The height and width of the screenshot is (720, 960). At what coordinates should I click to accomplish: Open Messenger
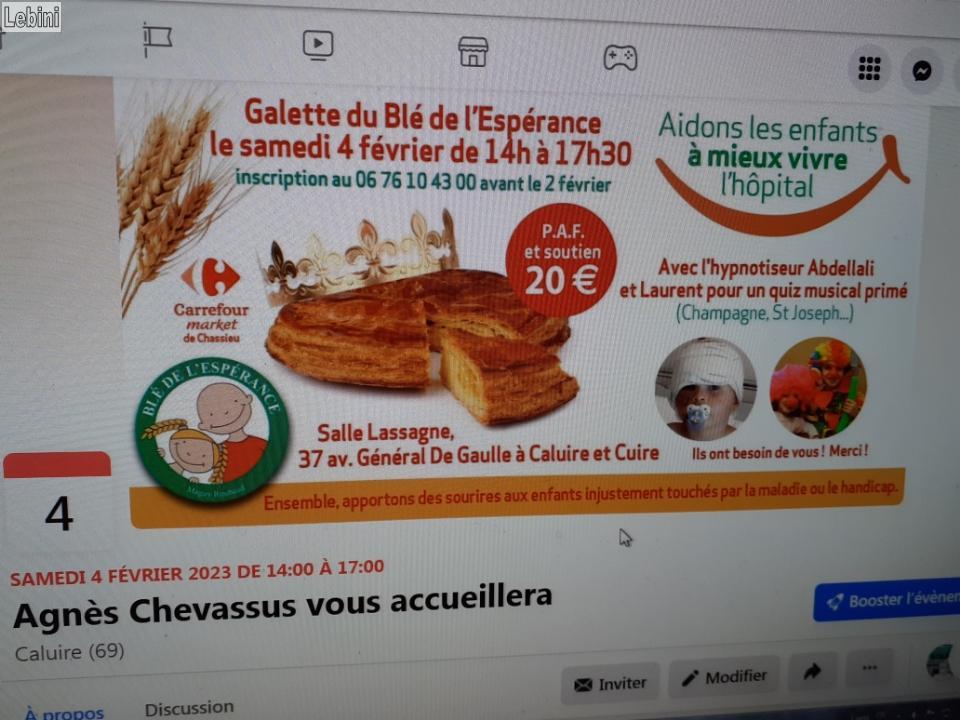(922, 72)
